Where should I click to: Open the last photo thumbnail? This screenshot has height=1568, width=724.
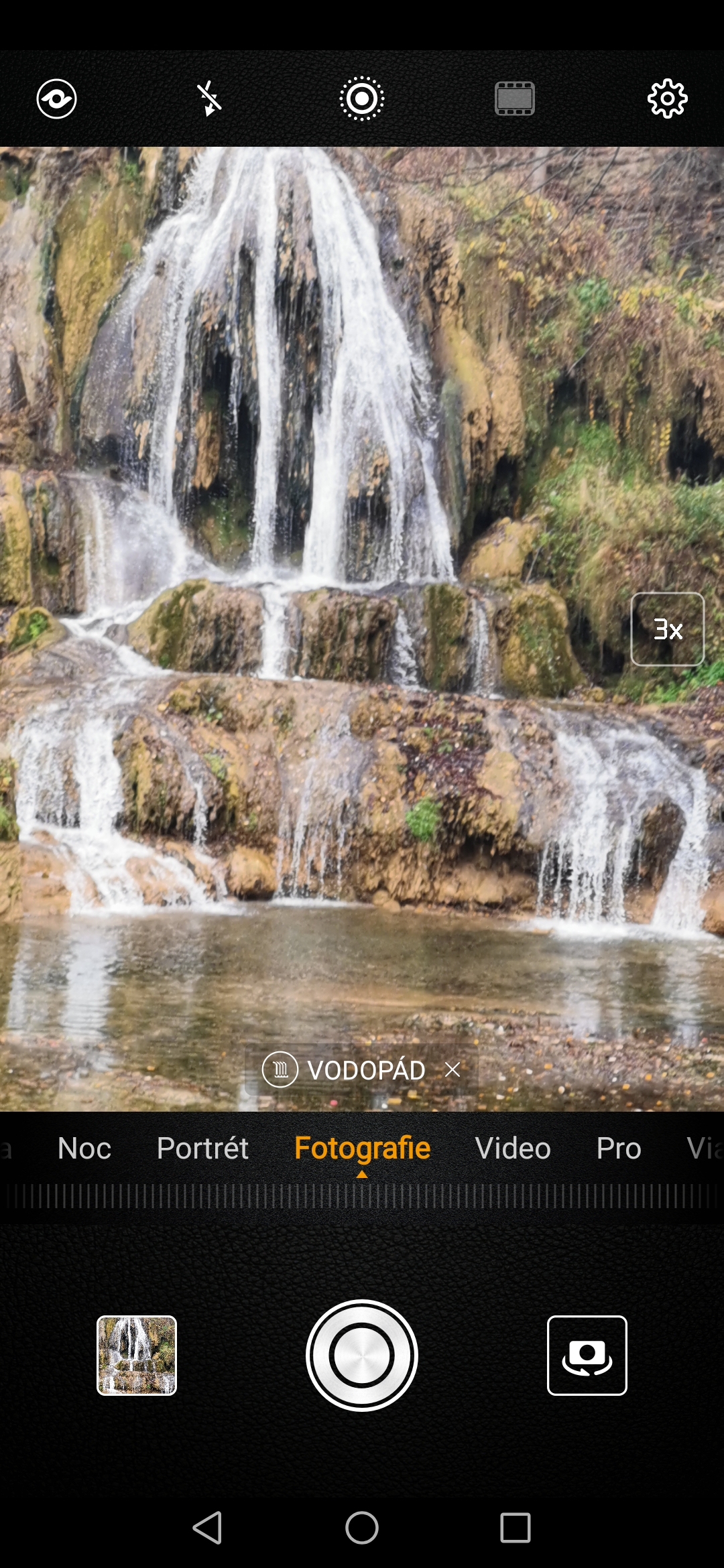(x=137, y=1355)
